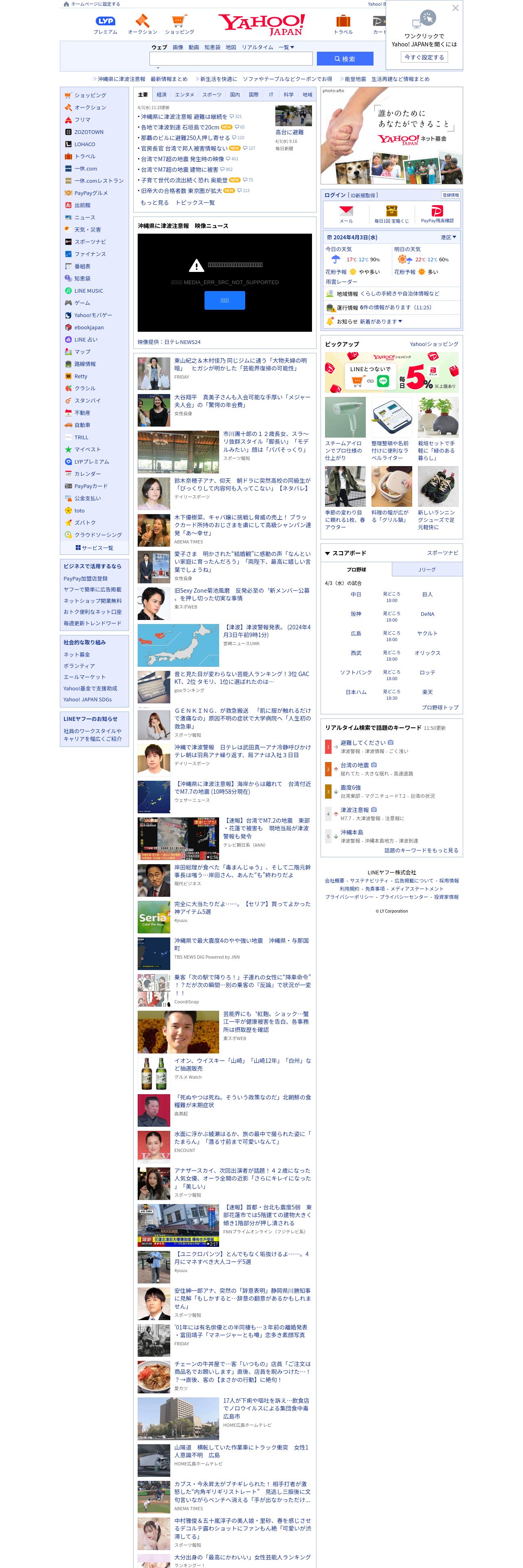Open 登録情報 button in login panel
This screenshot has height=1568, width=523.
point(450,195)
